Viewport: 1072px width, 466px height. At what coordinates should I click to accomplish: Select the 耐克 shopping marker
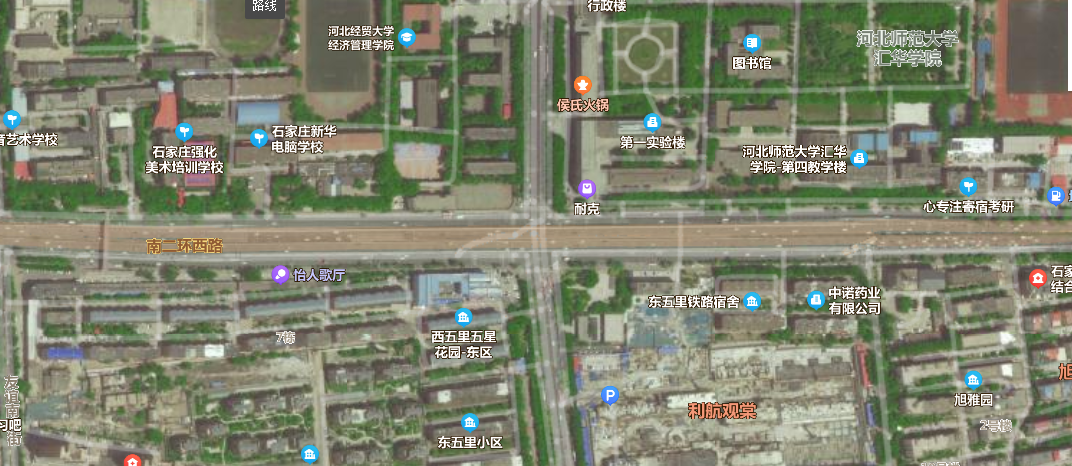coord(587,187)
